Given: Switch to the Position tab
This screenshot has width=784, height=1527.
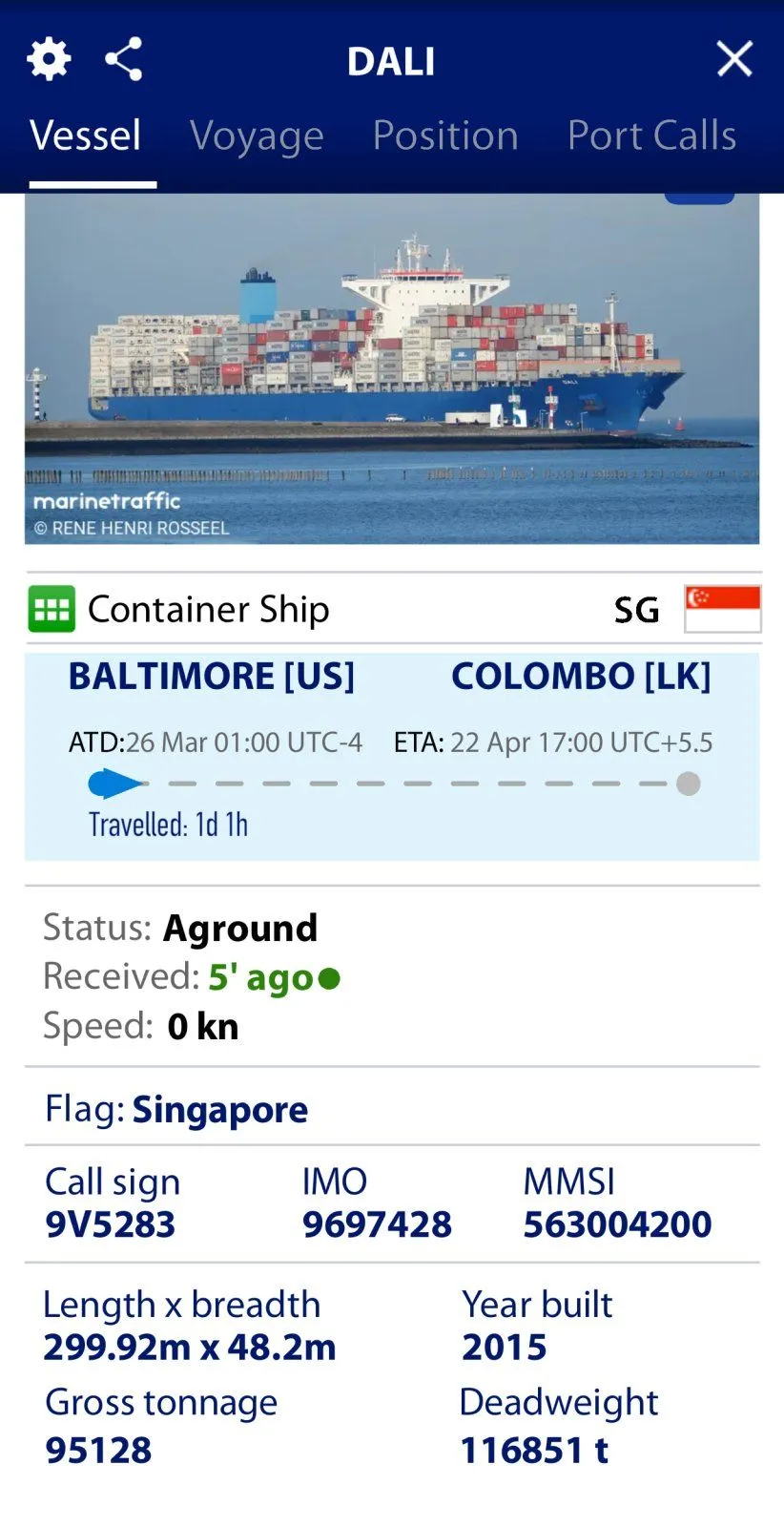Looking at the screenshot, I should click(445, 136).
